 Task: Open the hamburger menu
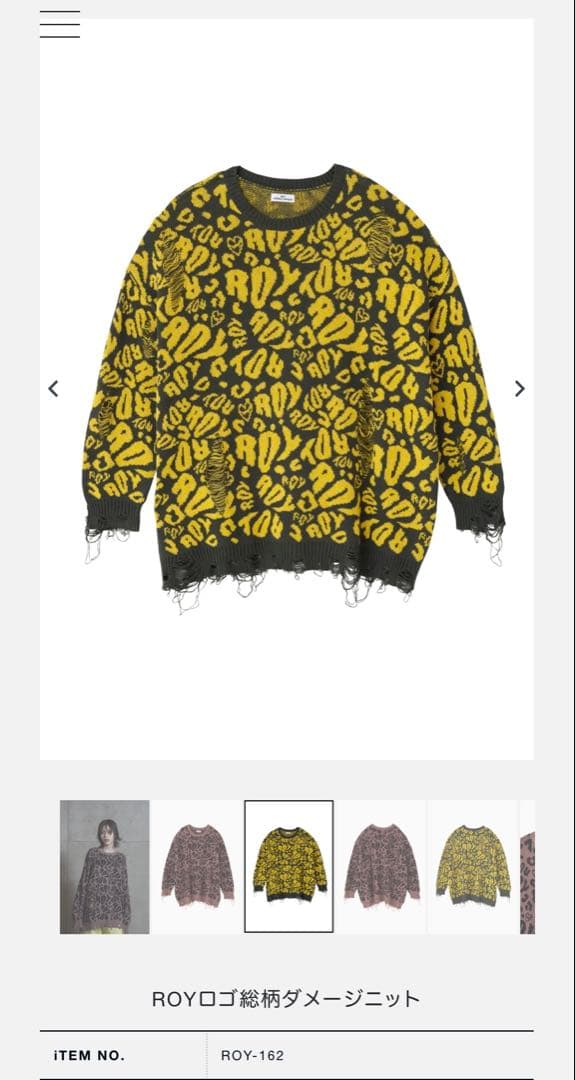(60, 24)
